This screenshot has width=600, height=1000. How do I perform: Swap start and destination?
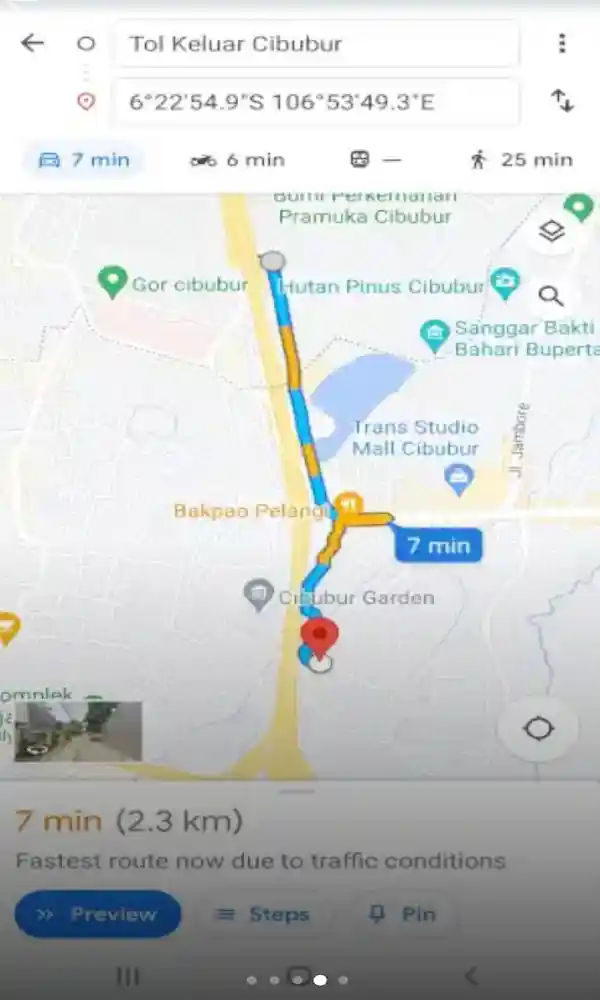click(562, 101)
